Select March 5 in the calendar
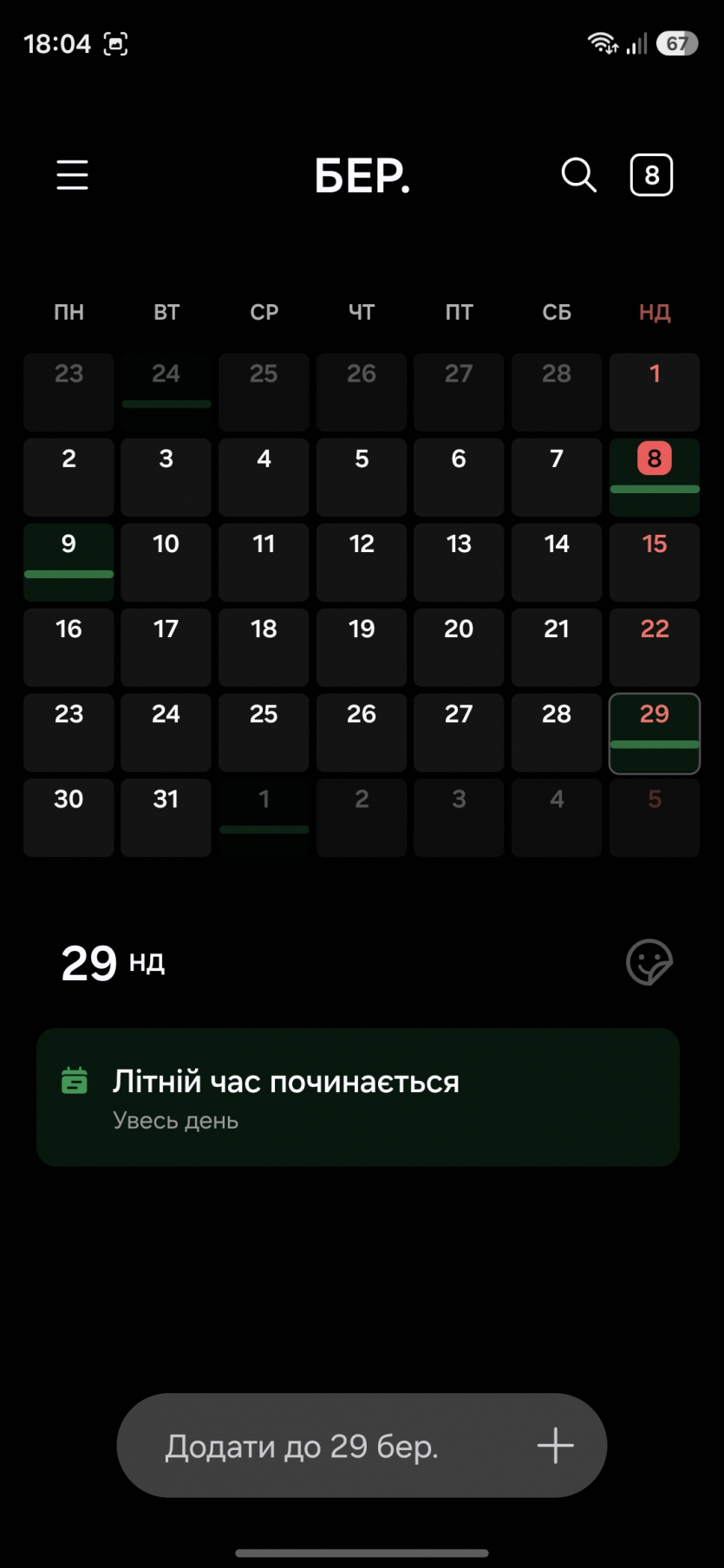Viewport: 724px width, 1568px height. 362,477
